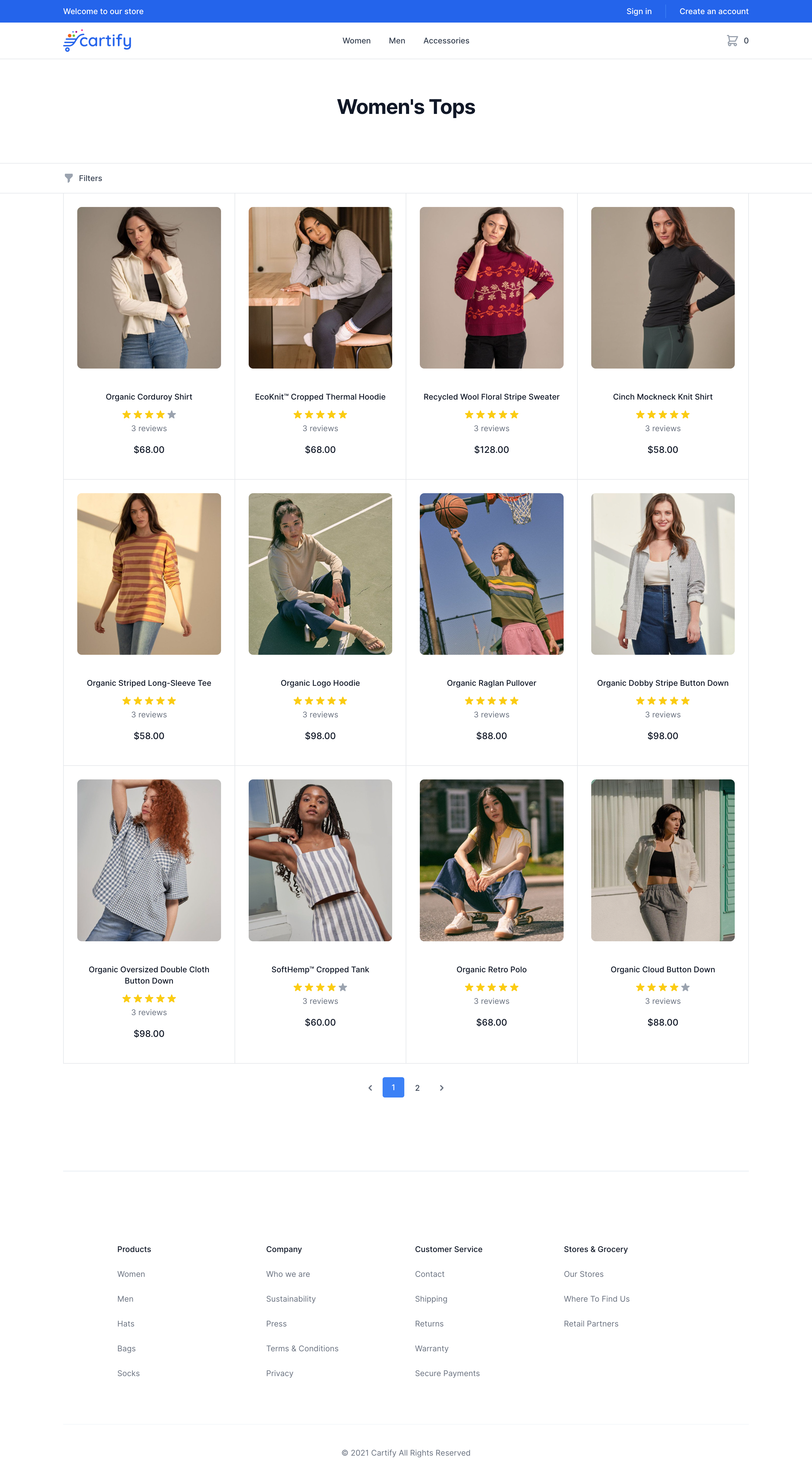Image resolution: width=812 pixels, height=1481 pixels.
Task: Go to the Cartify home logo
Action: point(97,41)
